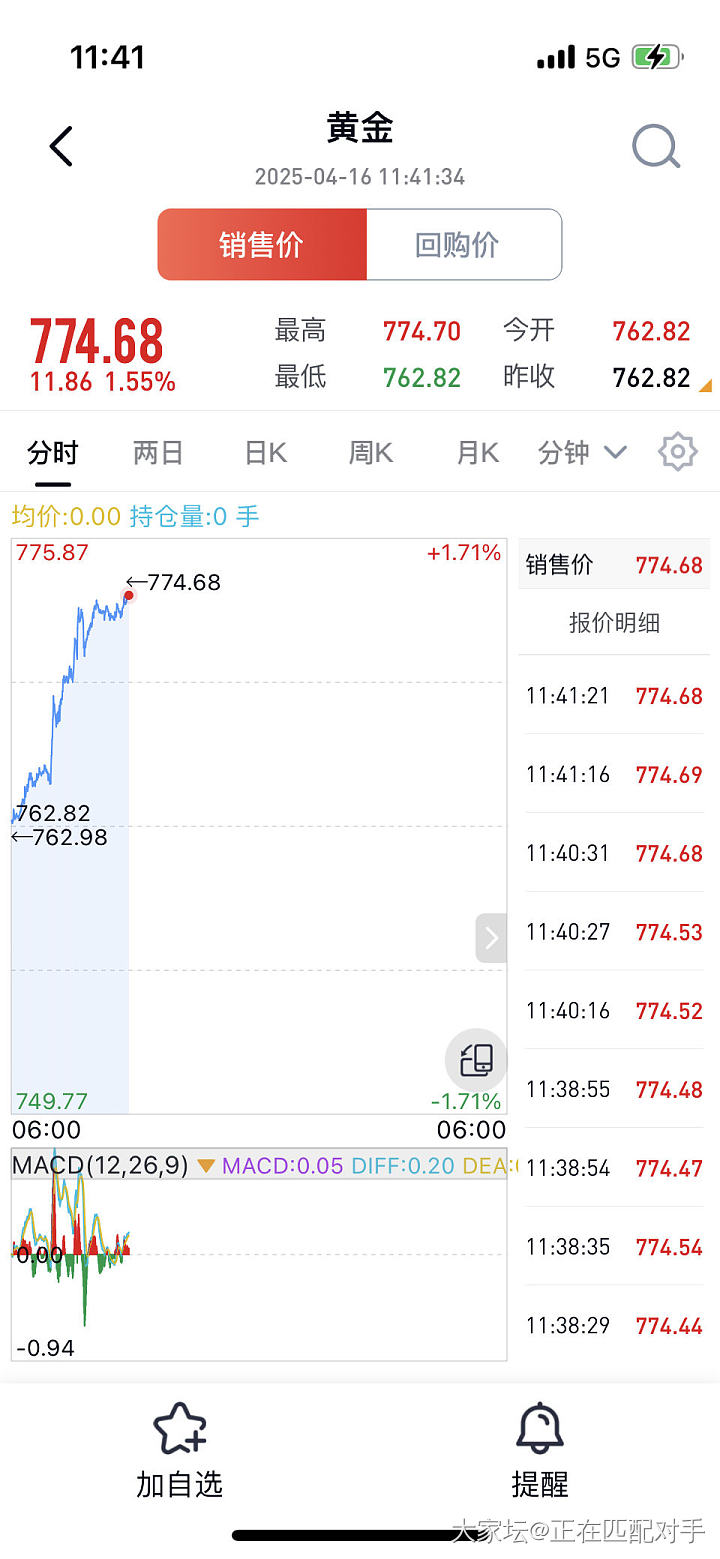Image resolution: width=720 pixels, height=1559 pixels.
Task: Rotate chart to landscape view
Action: pyautogui.click(x=476, y=1059)
